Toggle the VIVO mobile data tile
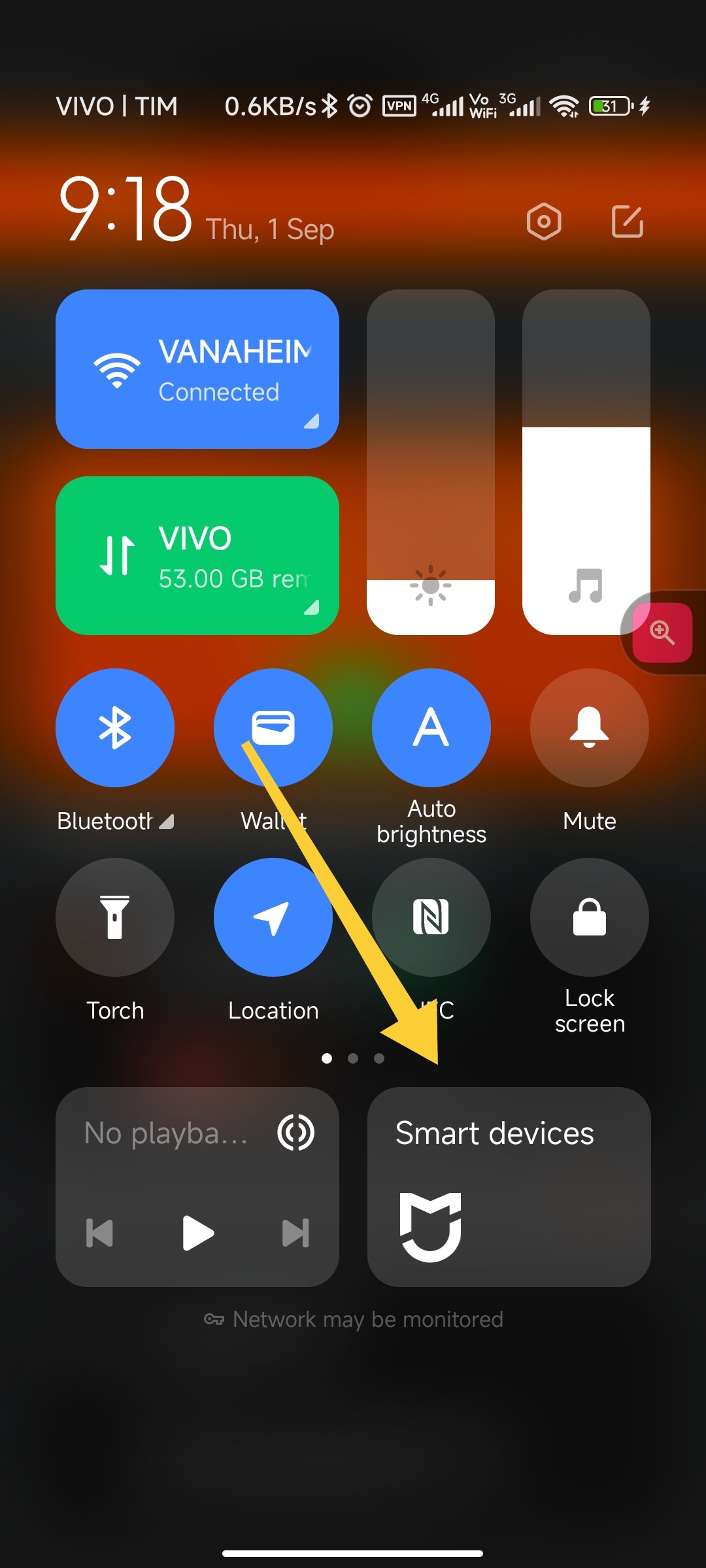Viewport: 706px width, 1568px height. point(197,555)
